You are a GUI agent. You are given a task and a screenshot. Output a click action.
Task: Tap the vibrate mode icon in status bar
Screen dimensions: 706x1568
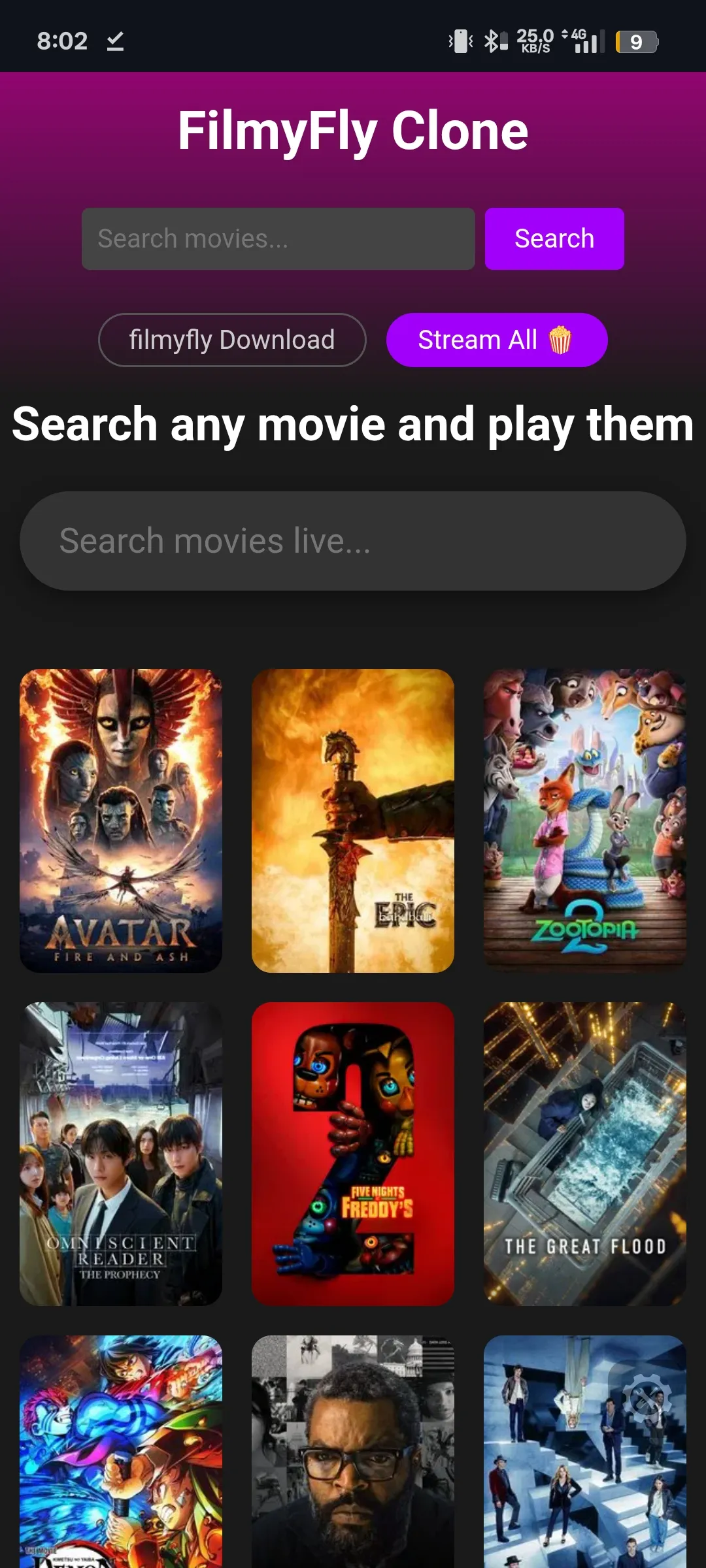click(x=462, y=41)
